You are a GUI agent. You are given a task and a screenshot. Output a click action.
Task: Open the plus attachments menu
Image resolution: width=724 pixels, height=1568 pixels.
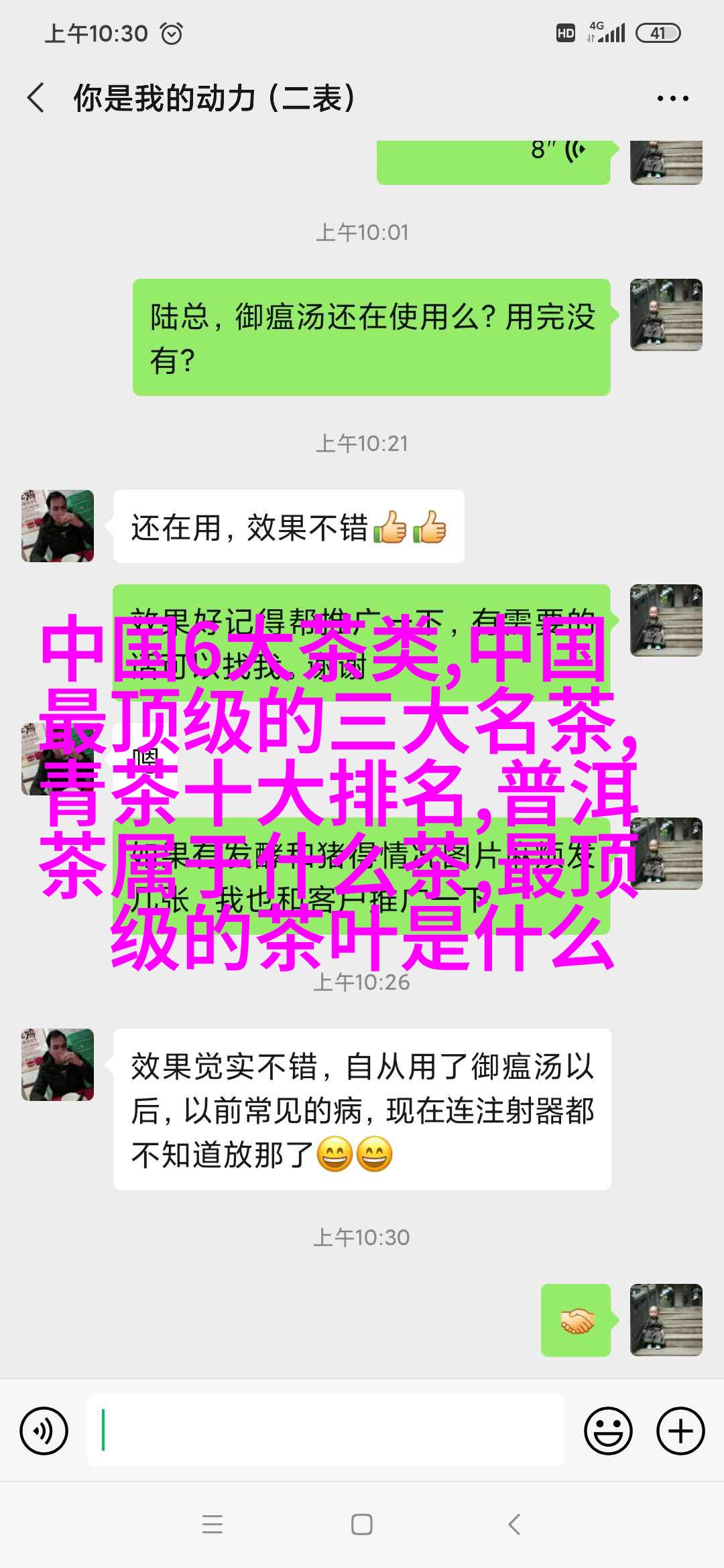[x=680, y=1431]
